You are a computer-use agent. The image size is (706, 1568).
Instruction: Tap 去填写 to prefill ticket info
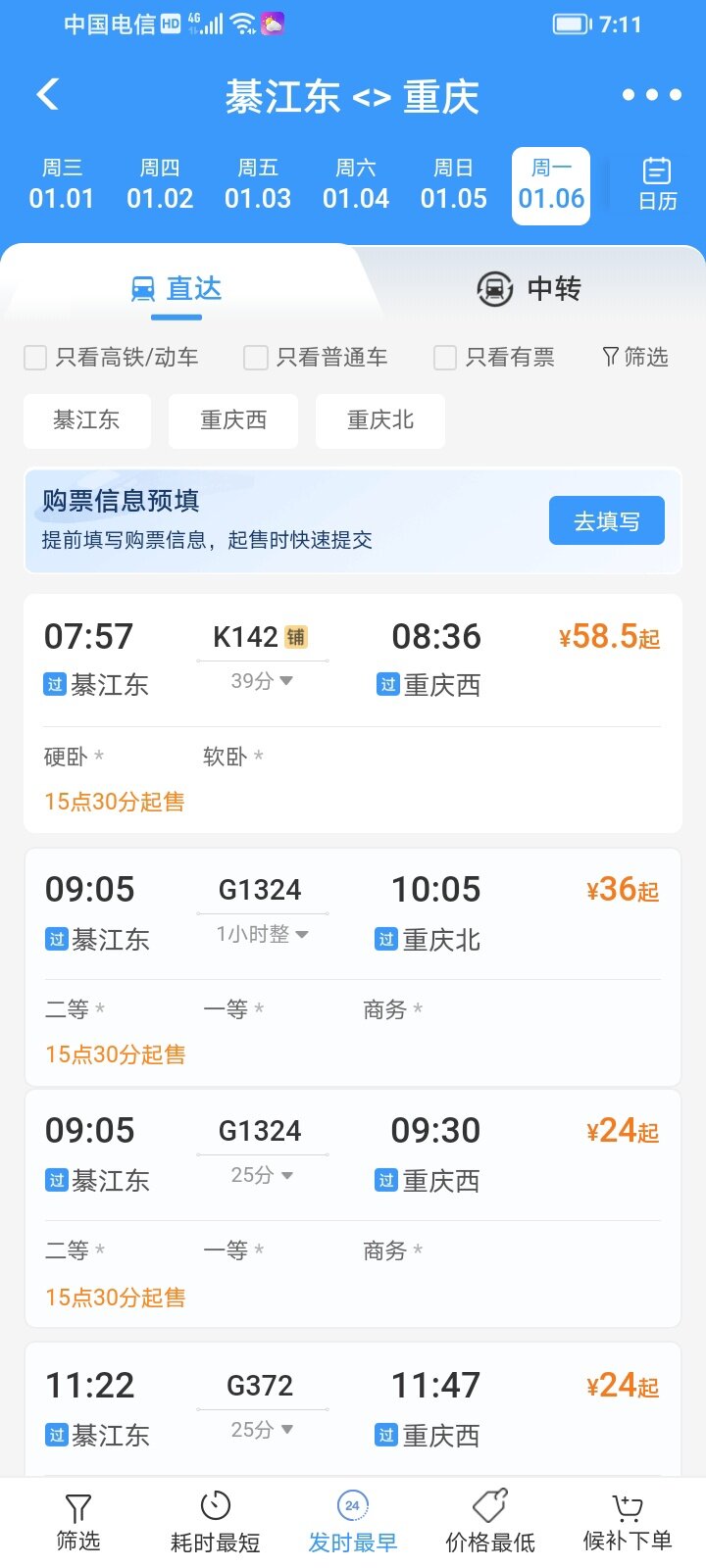point(607,520)
